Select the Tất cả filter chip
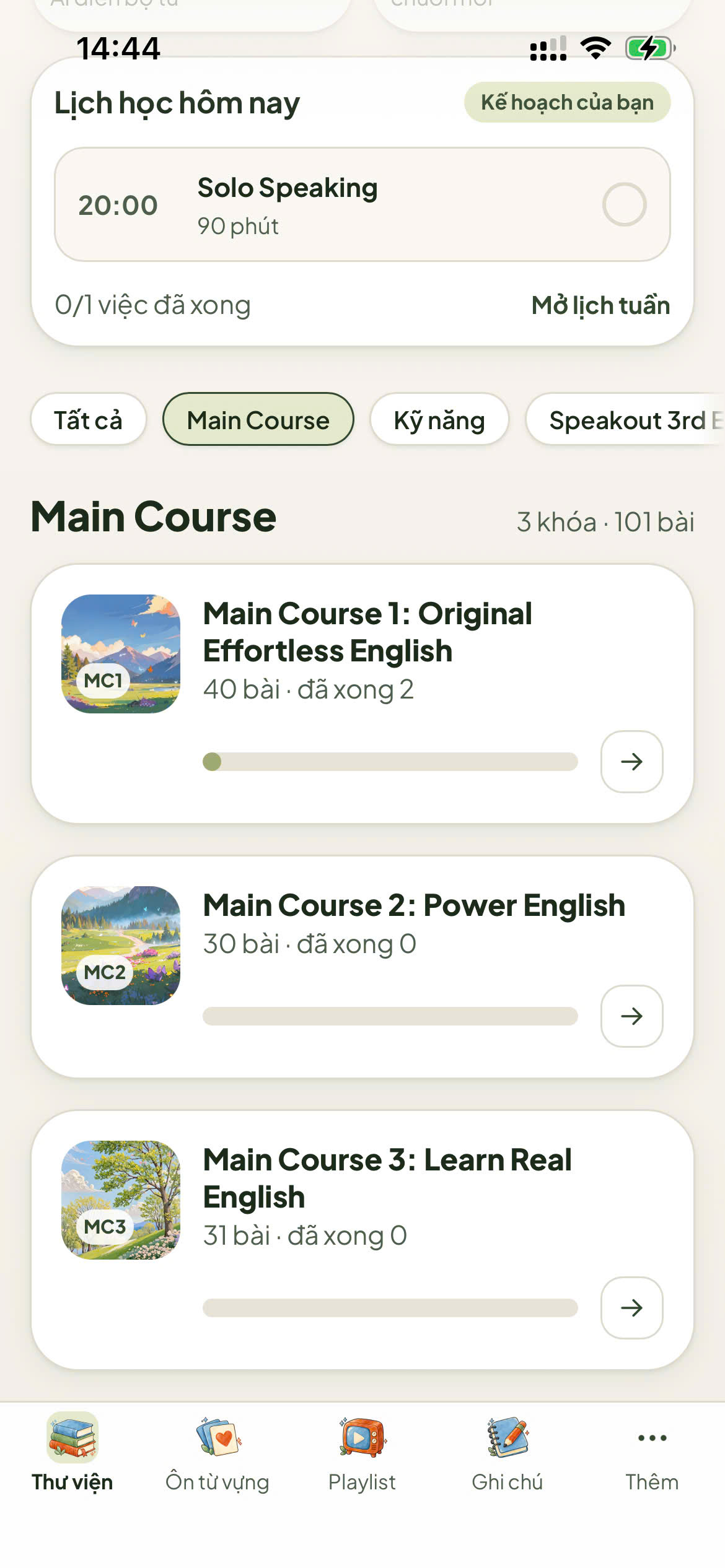 (88, 419)
